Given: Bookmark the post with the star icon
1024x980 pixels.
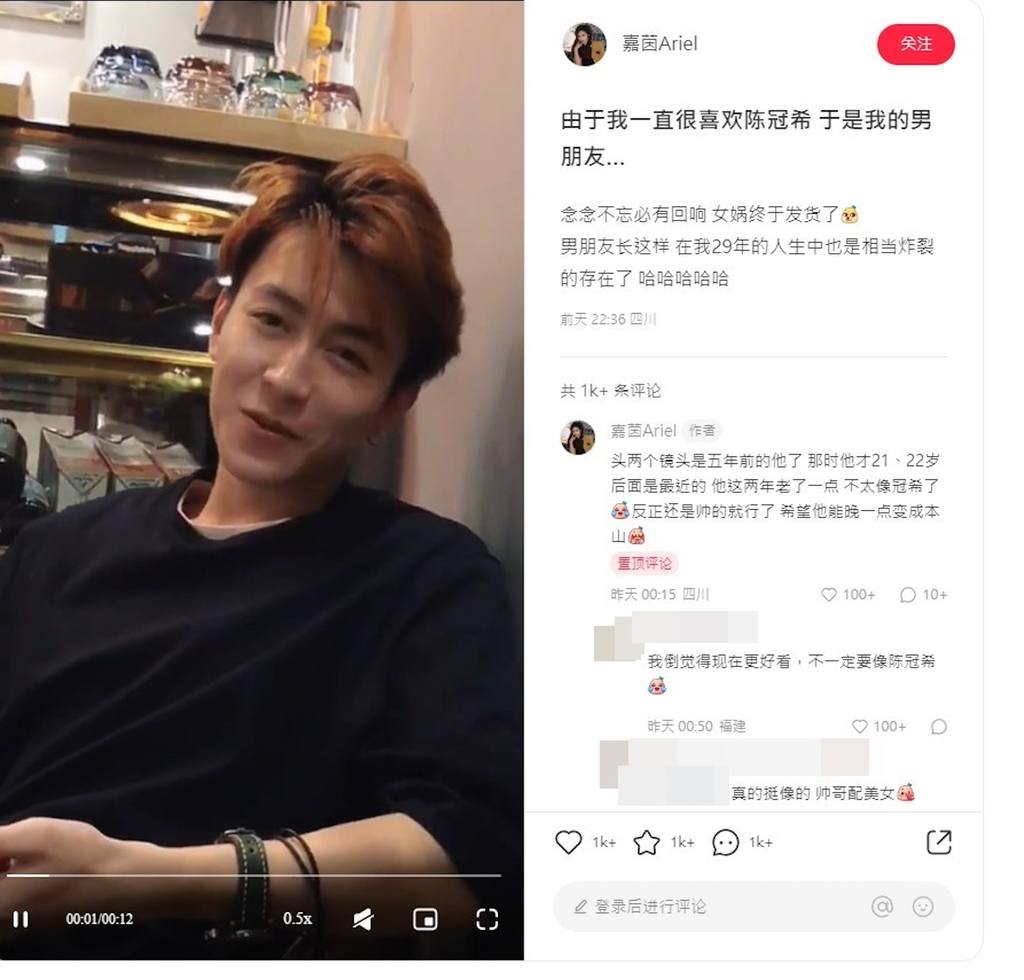Looking at the screenshot, I should point(647,842).
